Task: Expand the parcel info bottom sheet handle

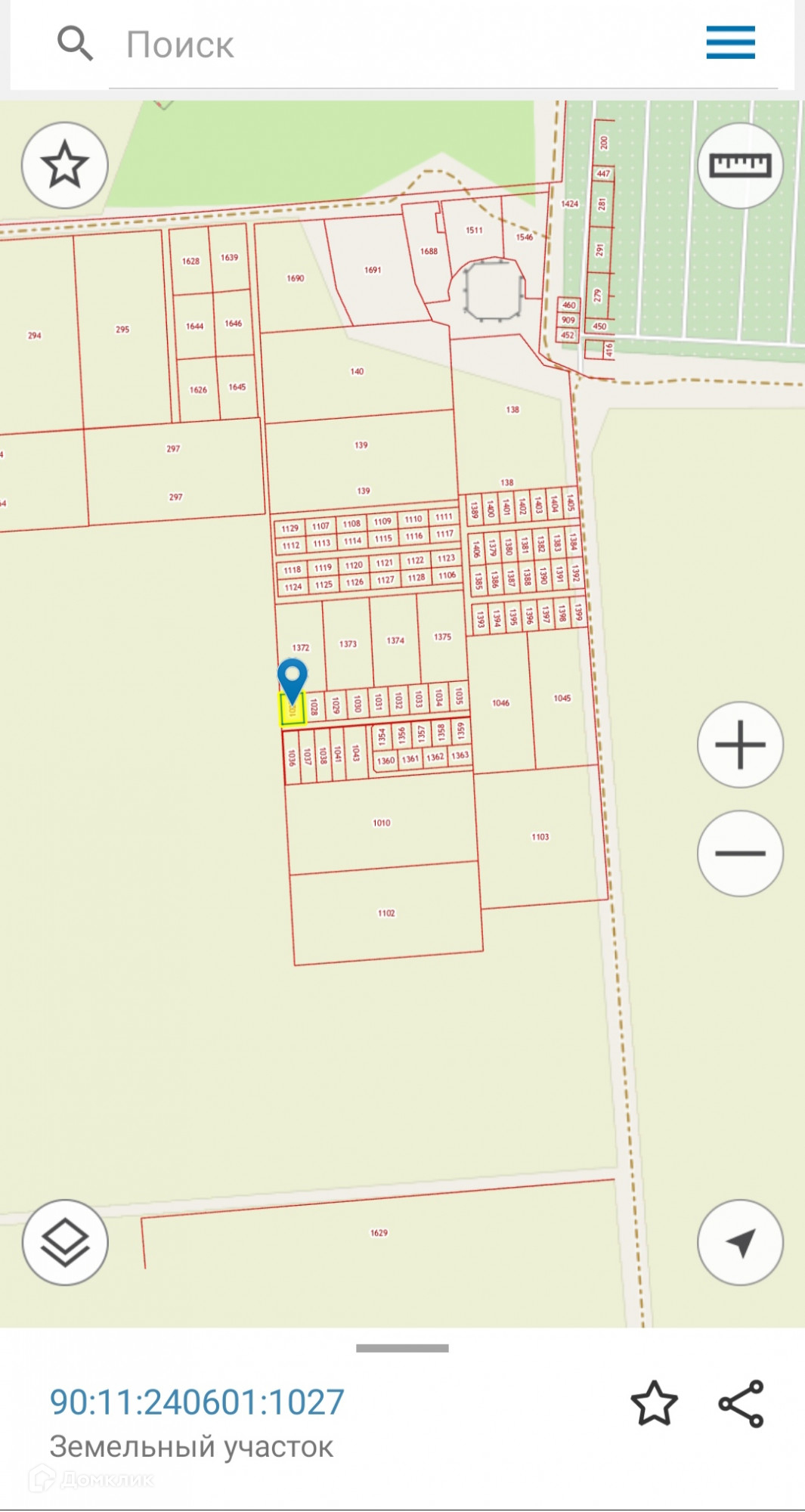Action: tap(402, 1348)
